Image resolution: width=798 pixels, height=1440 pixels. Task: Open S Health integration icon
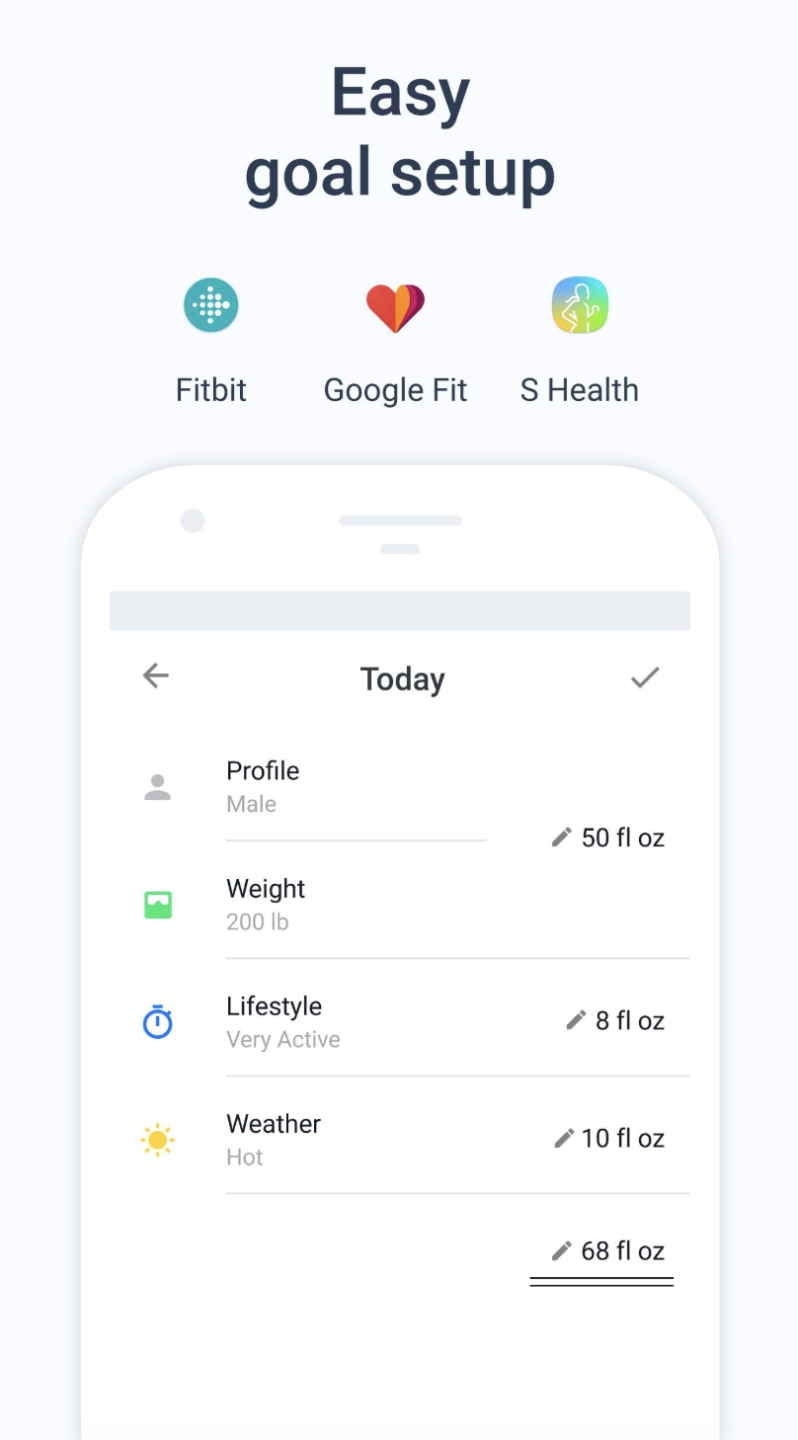click(x=579, y=304)
